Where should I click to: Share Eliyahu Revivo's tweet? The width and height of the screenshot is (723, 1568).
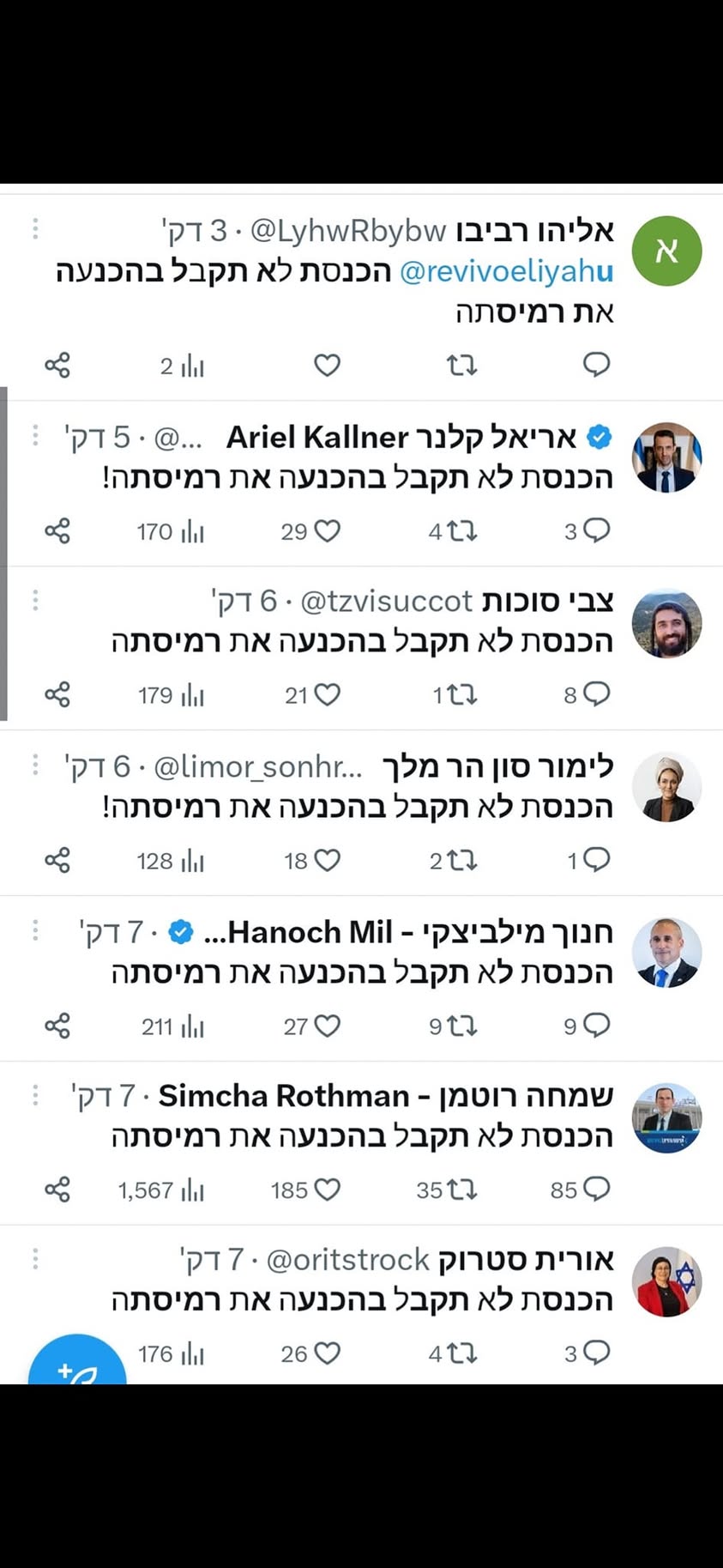coord(57,366)
